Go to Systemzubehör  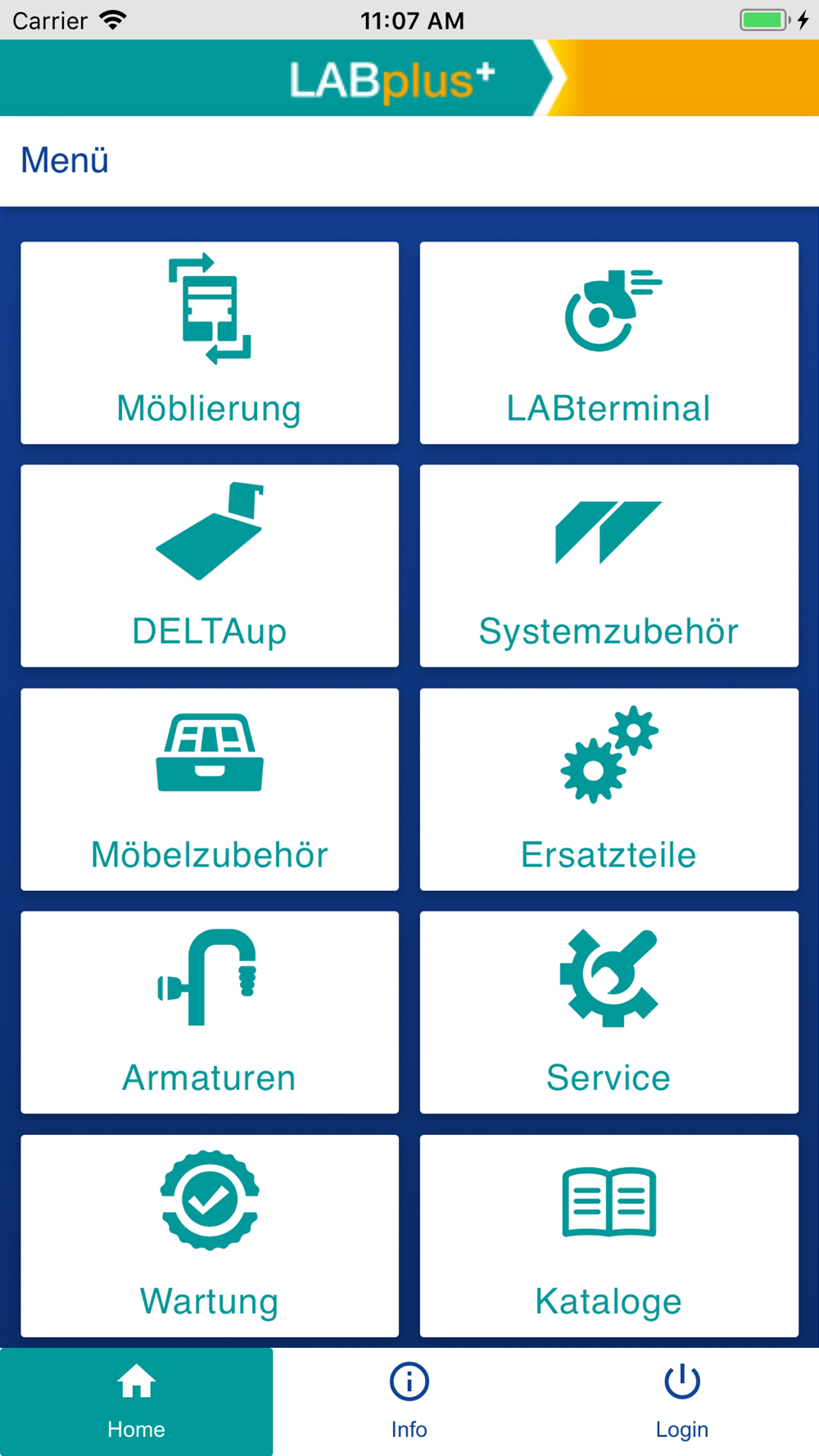[609, 566]
